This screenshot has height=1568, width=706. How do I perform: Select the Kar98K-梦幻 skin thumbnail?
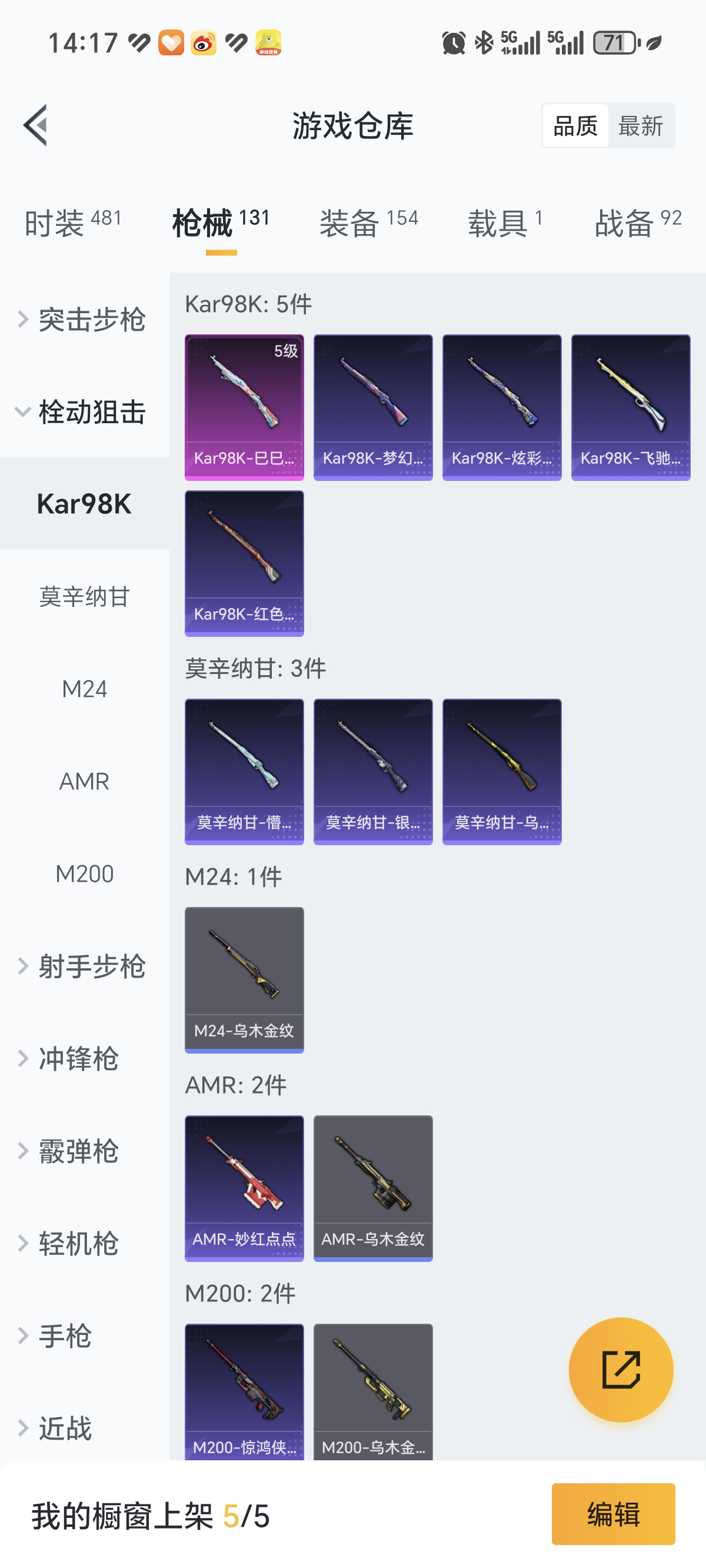tap(373, 407)
